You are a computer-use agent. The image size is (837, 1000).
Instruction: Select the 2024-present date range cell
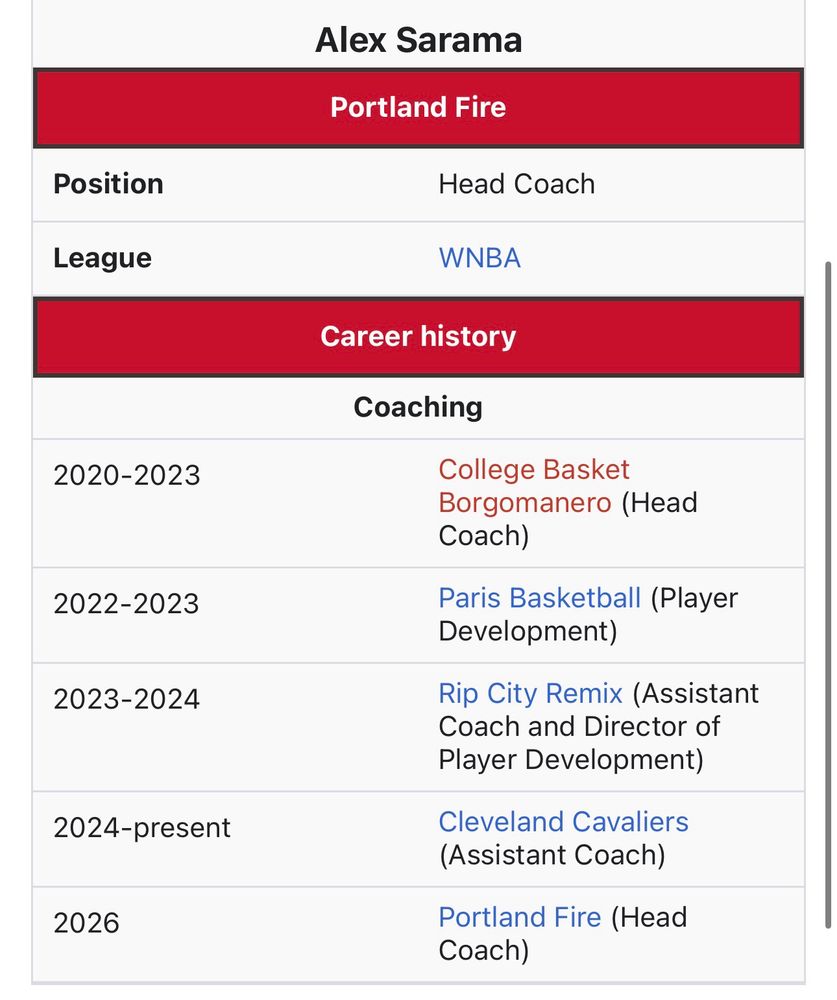point(143,827)
